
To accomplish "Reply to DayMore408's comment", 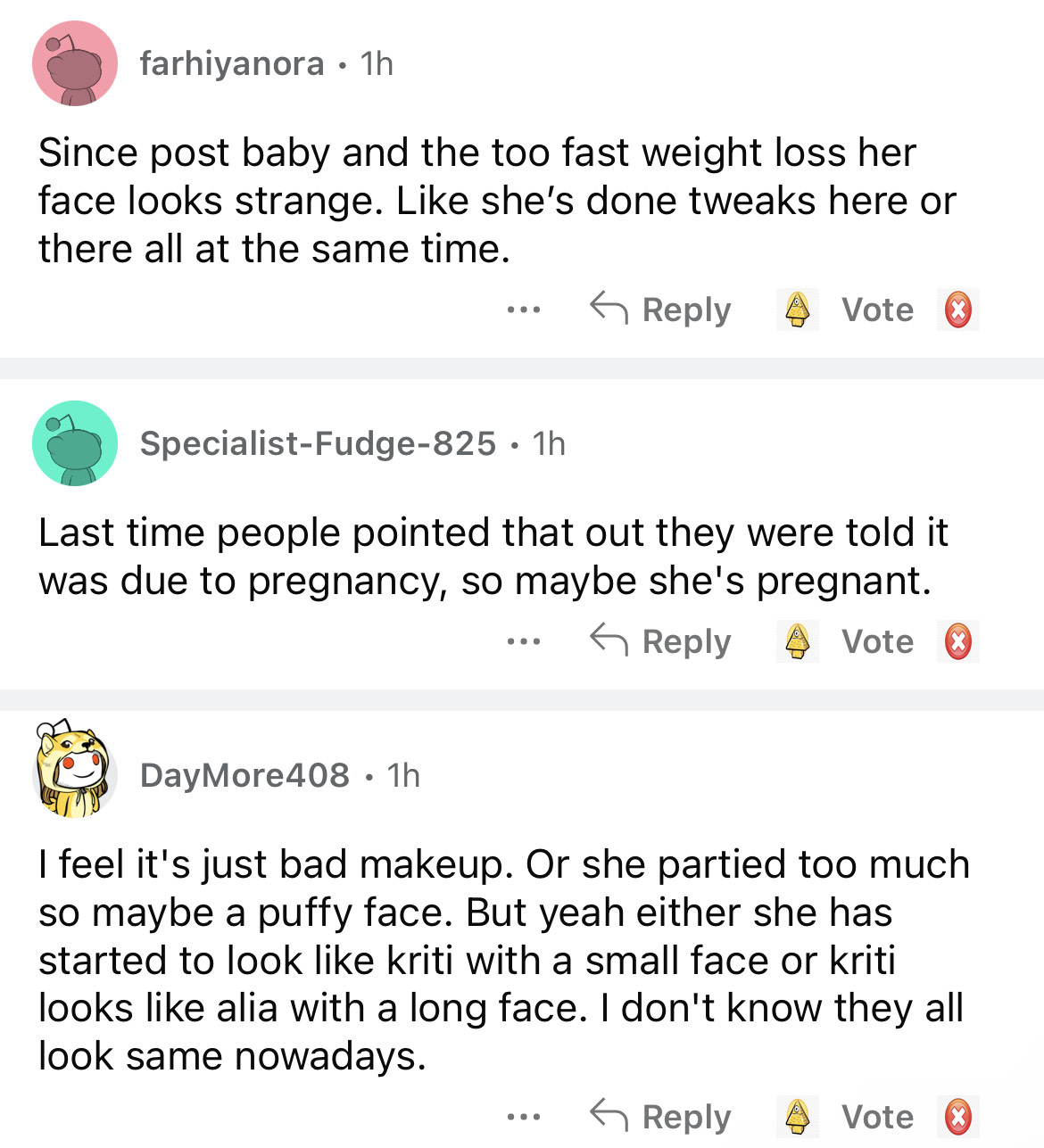I will (x=661, y=1116).
